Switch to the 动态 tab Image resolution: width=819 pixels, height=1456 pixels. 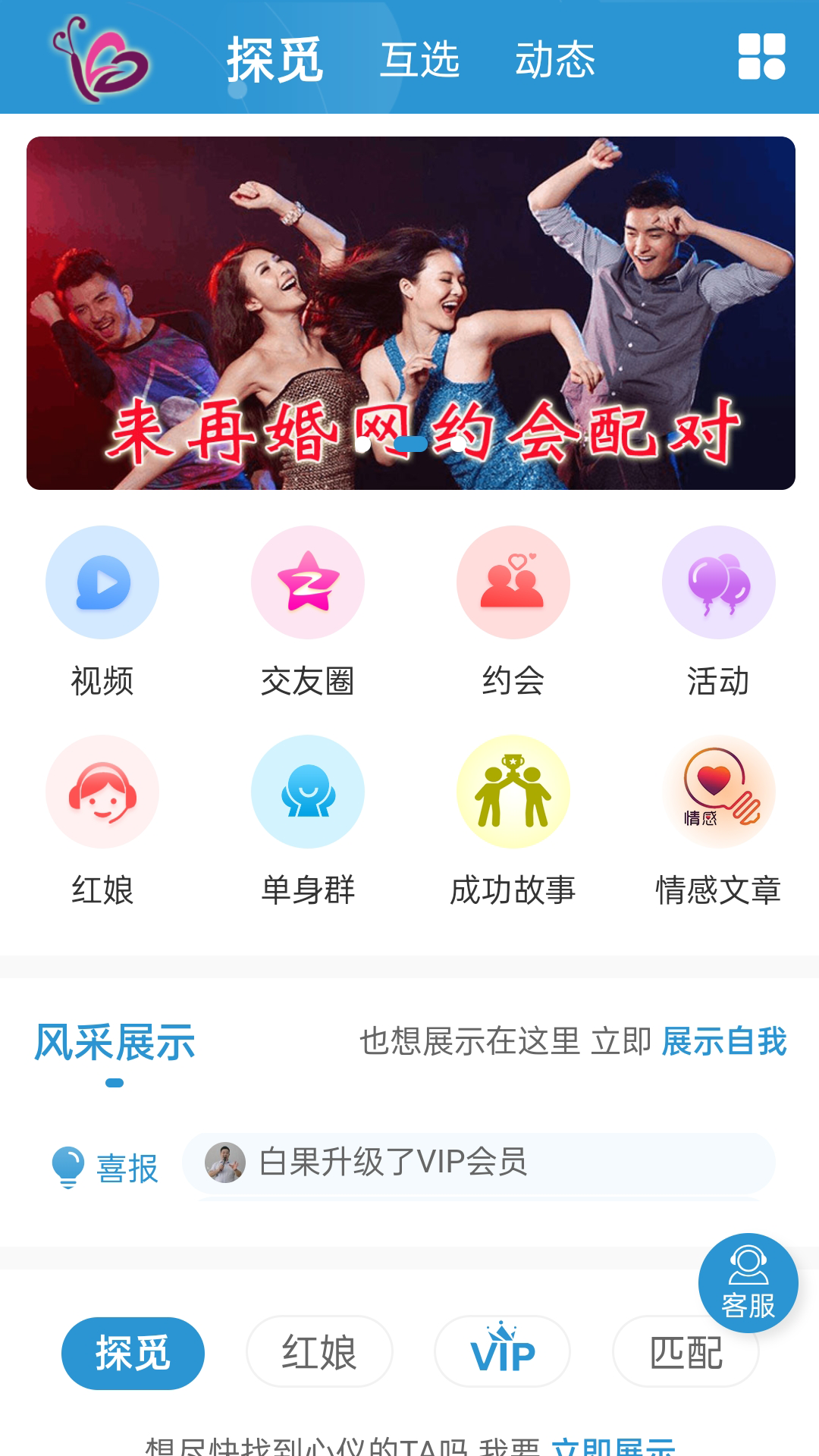coord(554,60)
